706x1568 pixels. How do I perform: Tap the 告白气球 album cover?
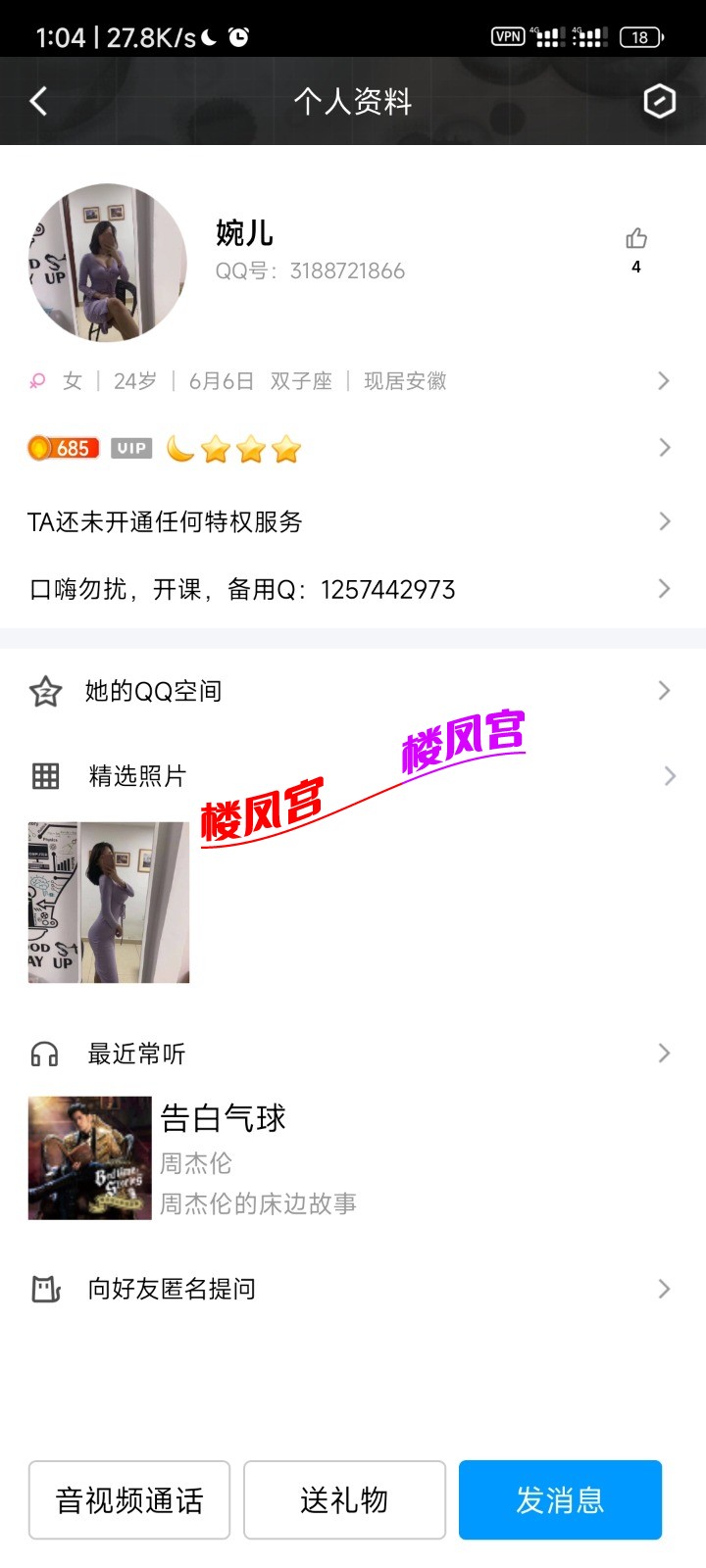tap(89, 1157)
